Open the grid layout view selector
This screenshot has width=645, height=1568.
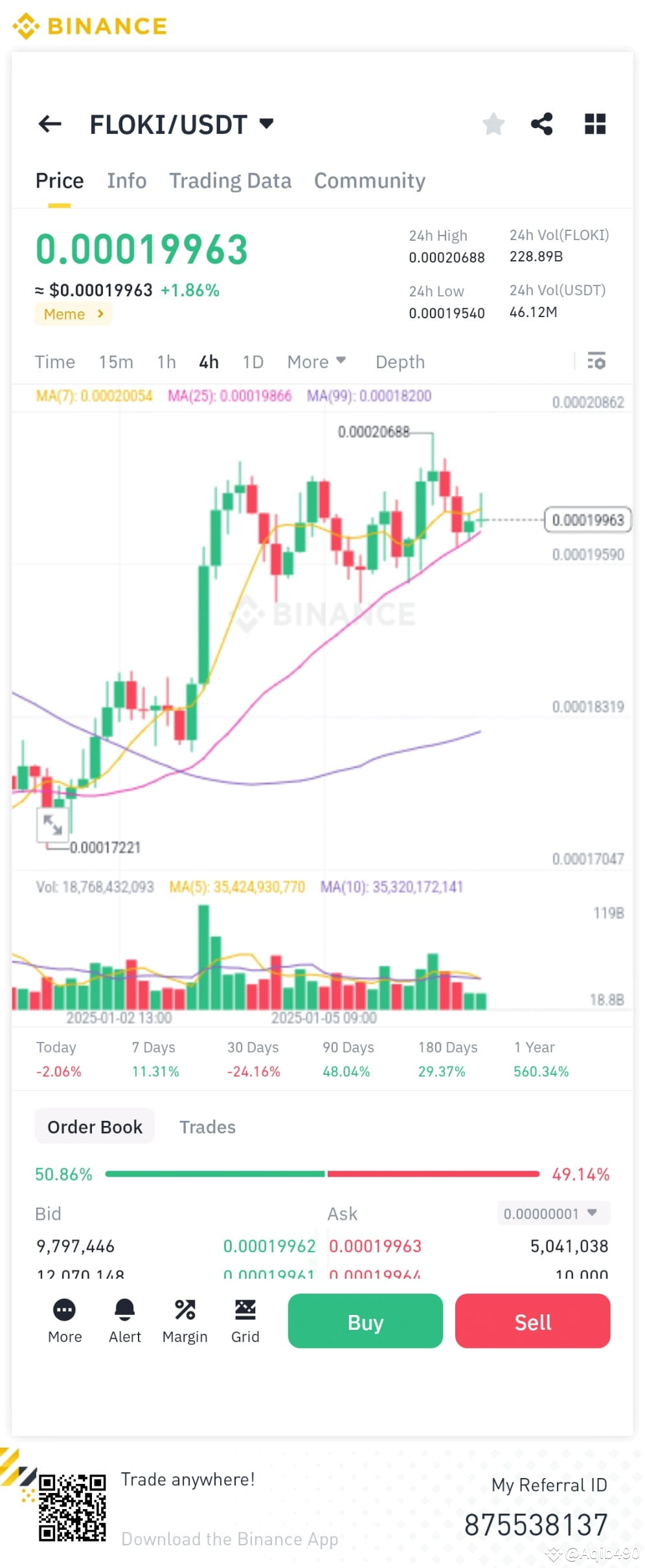(x=595, y=124)
